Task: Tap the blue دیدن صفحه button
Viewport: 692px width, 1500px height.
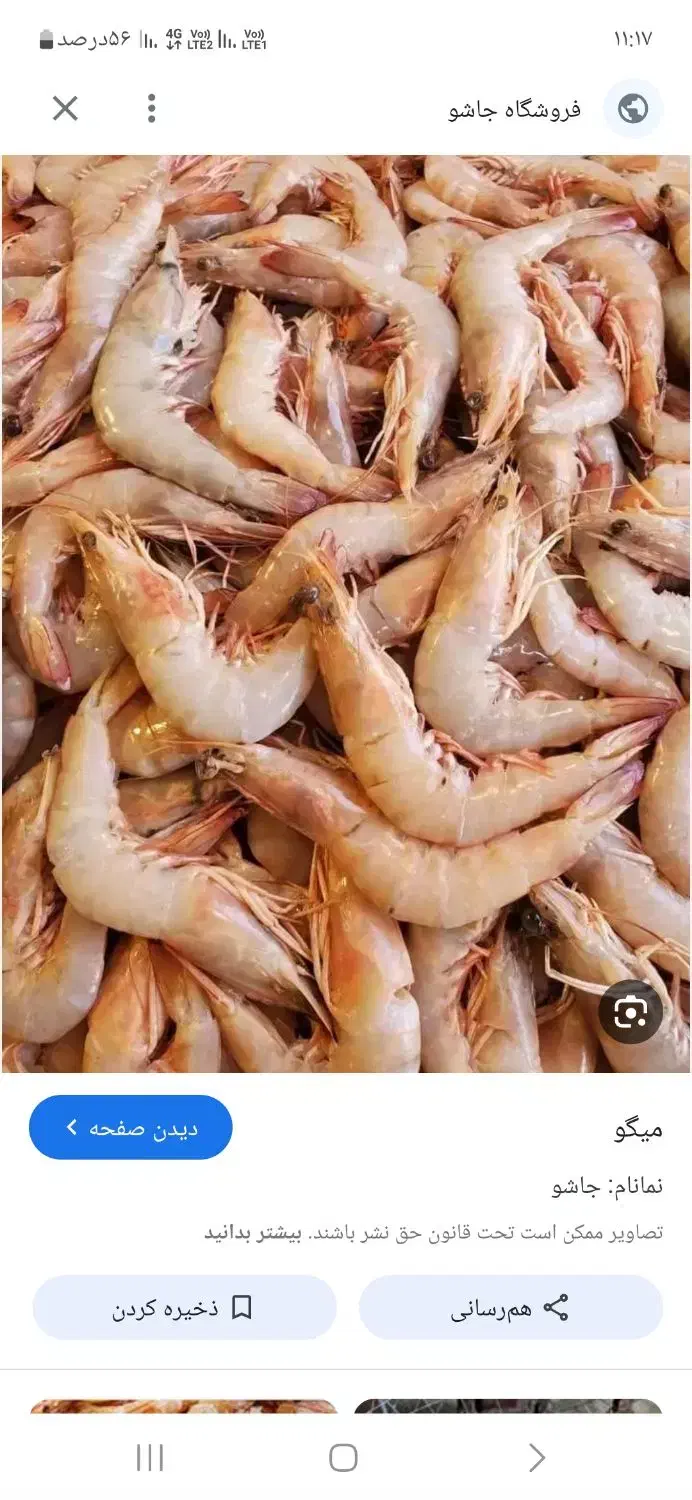Action: click(131, 1128)
